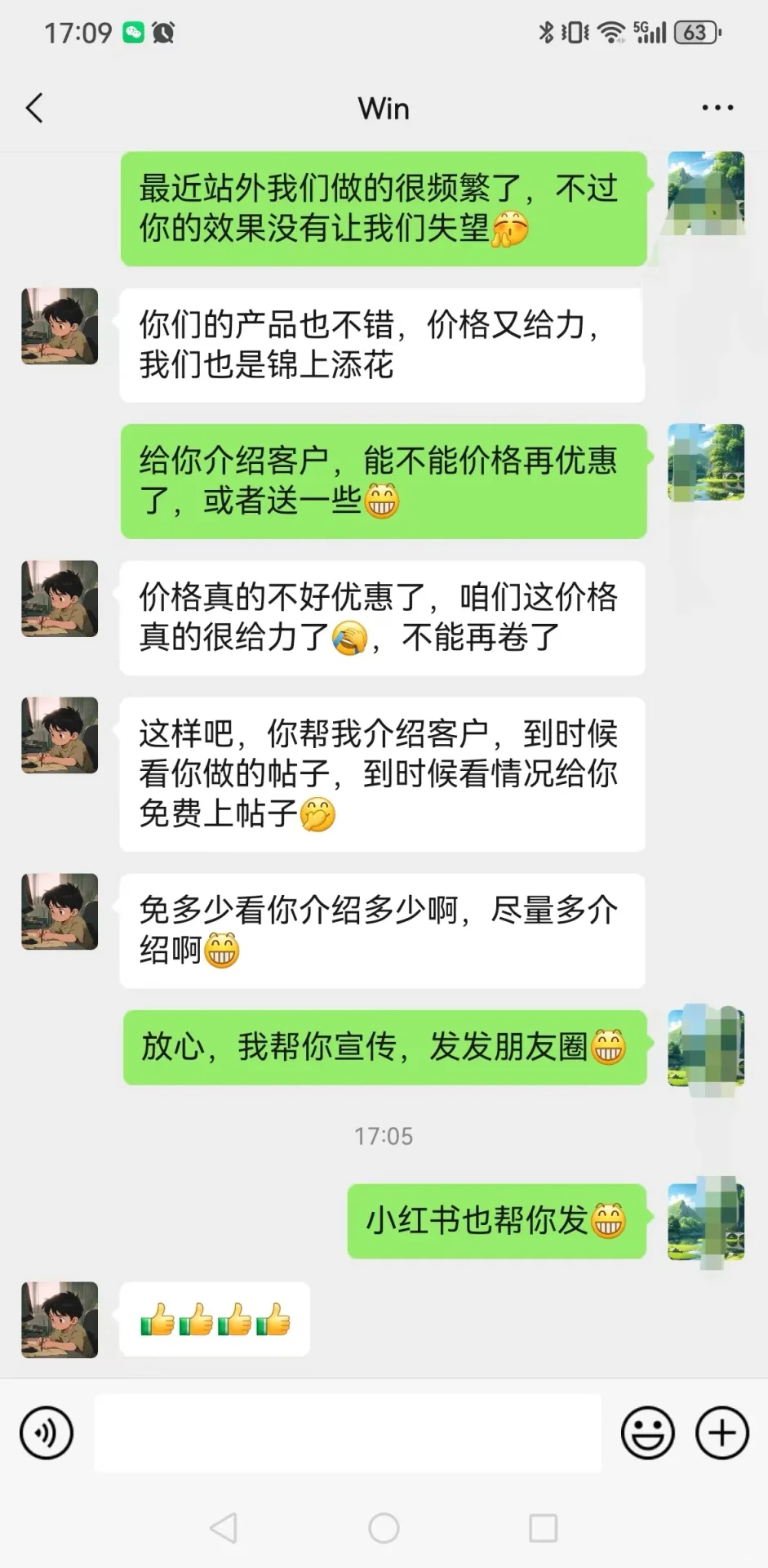Open the chat info overflow menu

click(717, 108)
